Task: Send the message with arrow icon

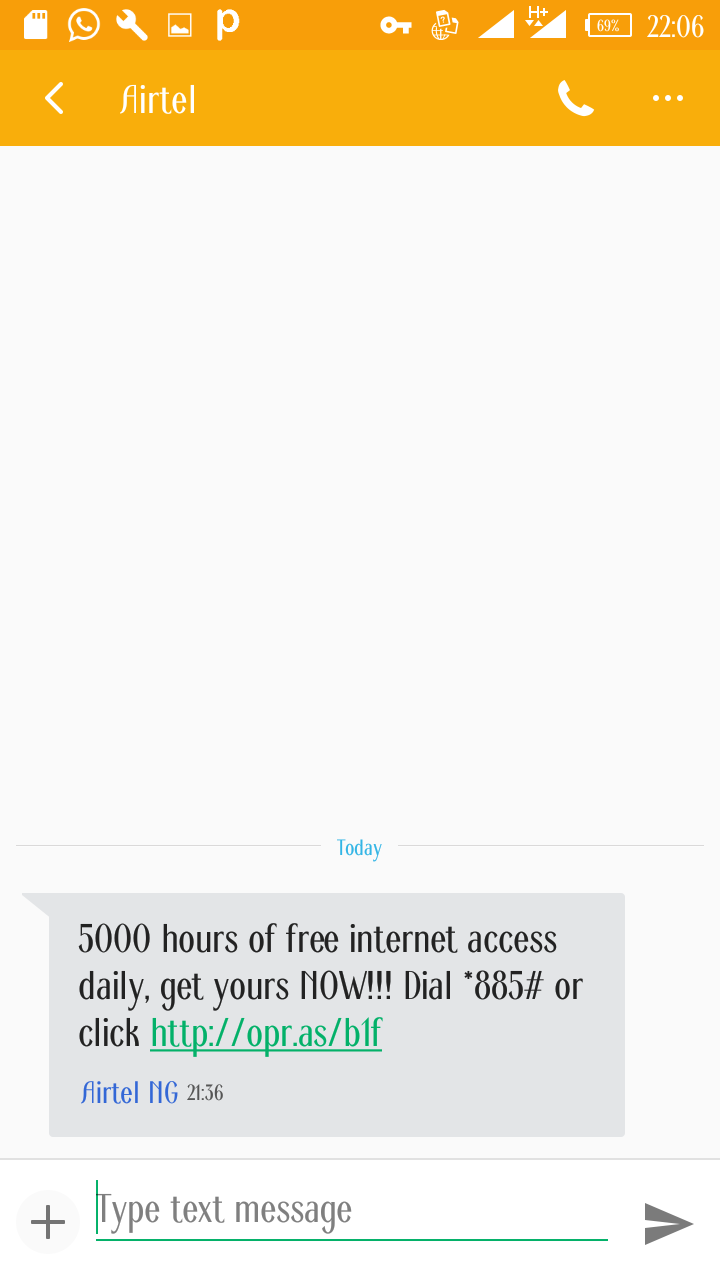Action: (x=668, y=1223)
